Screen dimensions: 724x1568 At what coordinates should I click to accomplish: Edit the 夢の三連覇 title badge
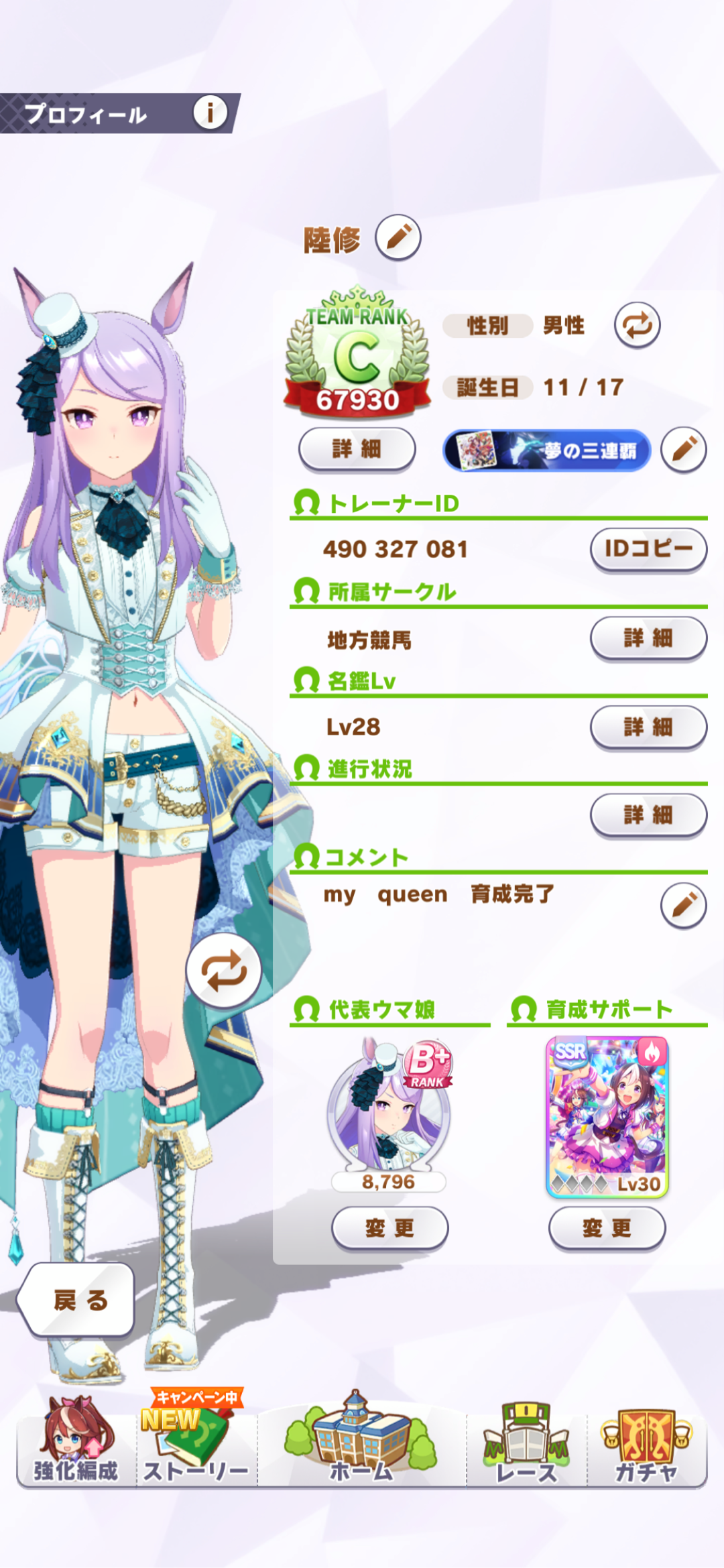pyautogui.click(x=683, y=449)
